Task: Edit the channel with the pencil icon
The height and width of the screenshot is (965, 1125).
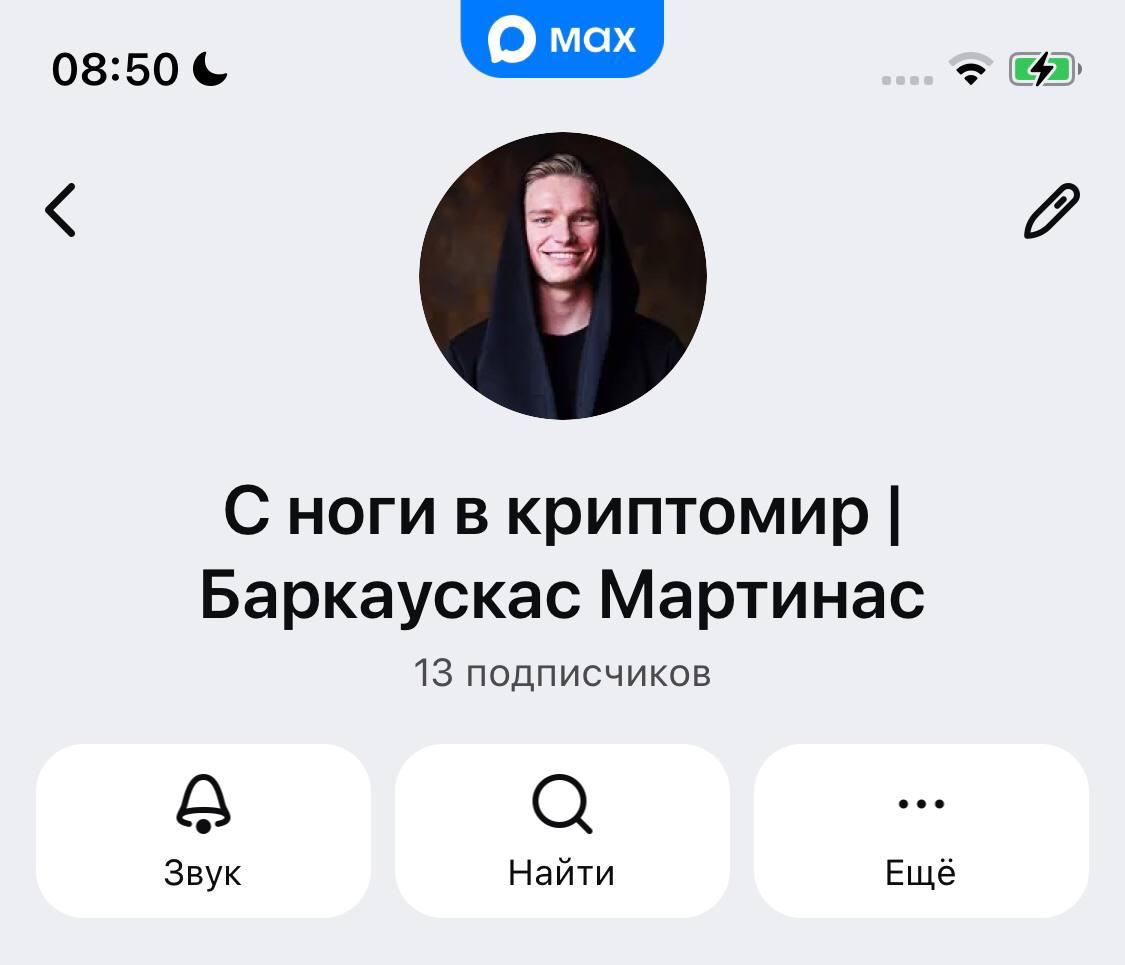Action: pos(1052,210)
